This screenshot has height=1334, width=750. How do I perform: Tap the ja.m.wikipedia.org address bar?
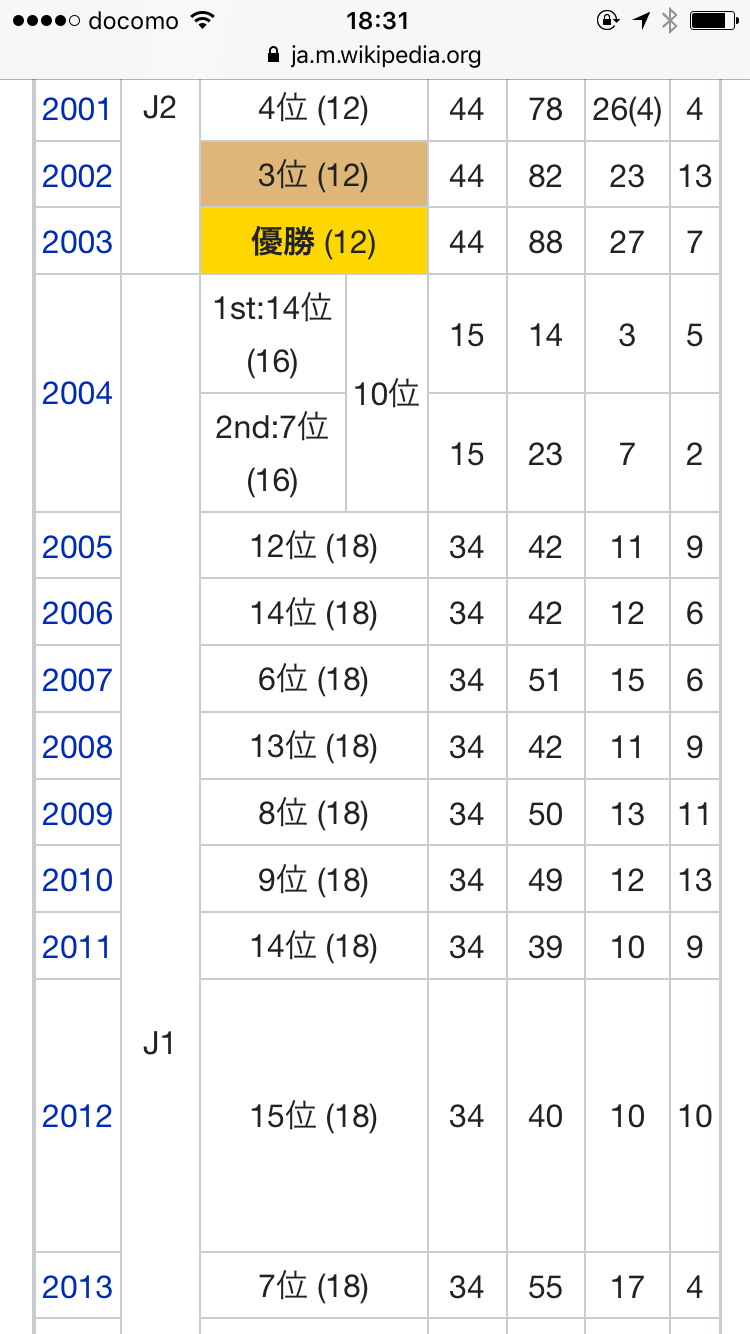(375, 55)
